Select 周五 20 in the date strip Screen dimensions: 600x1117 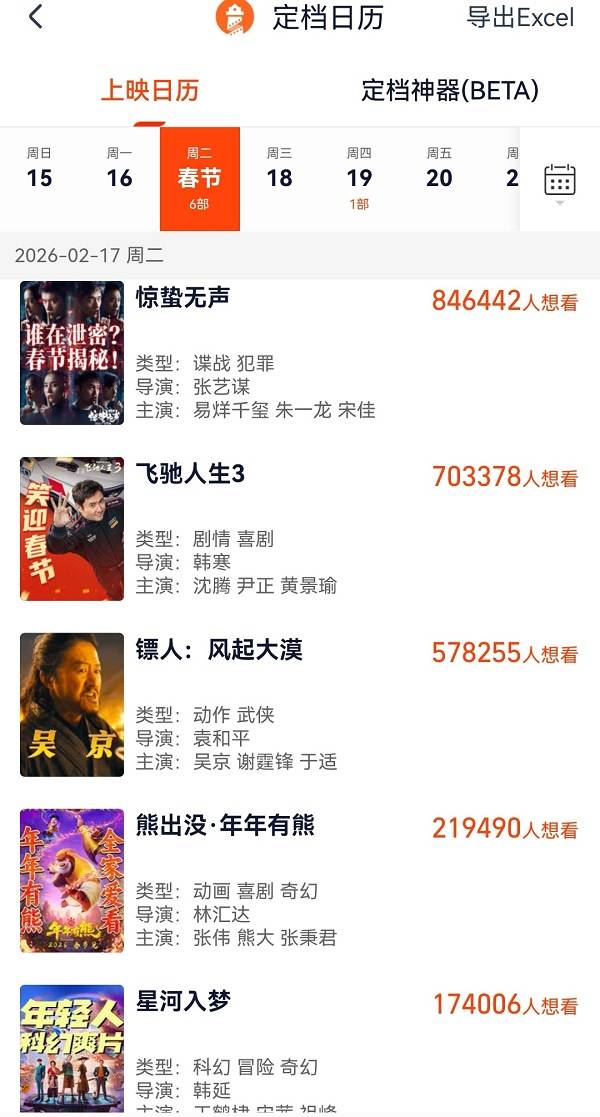(439, 170)
